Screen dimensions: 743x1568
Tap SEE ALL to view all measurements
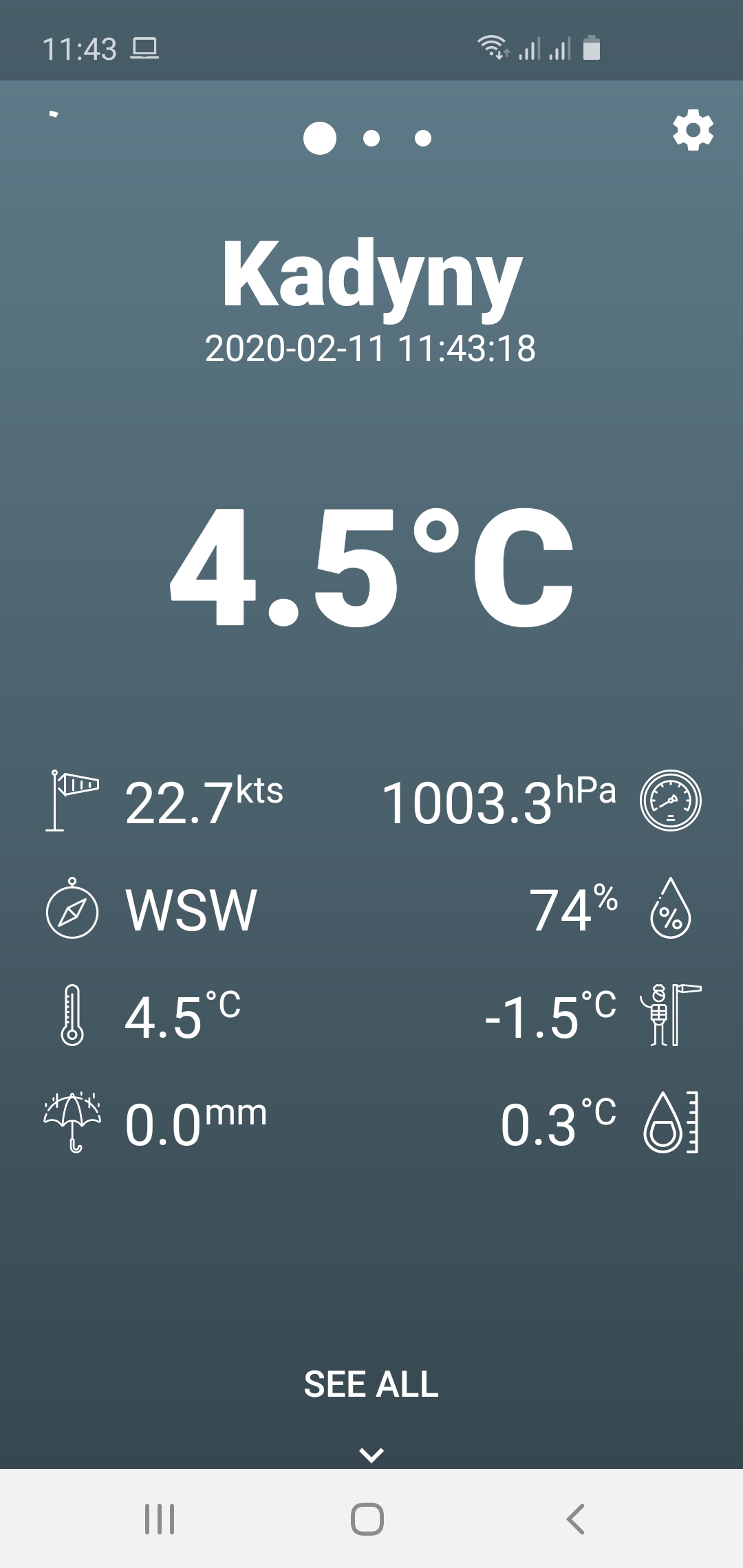(x=371, y=1384)
